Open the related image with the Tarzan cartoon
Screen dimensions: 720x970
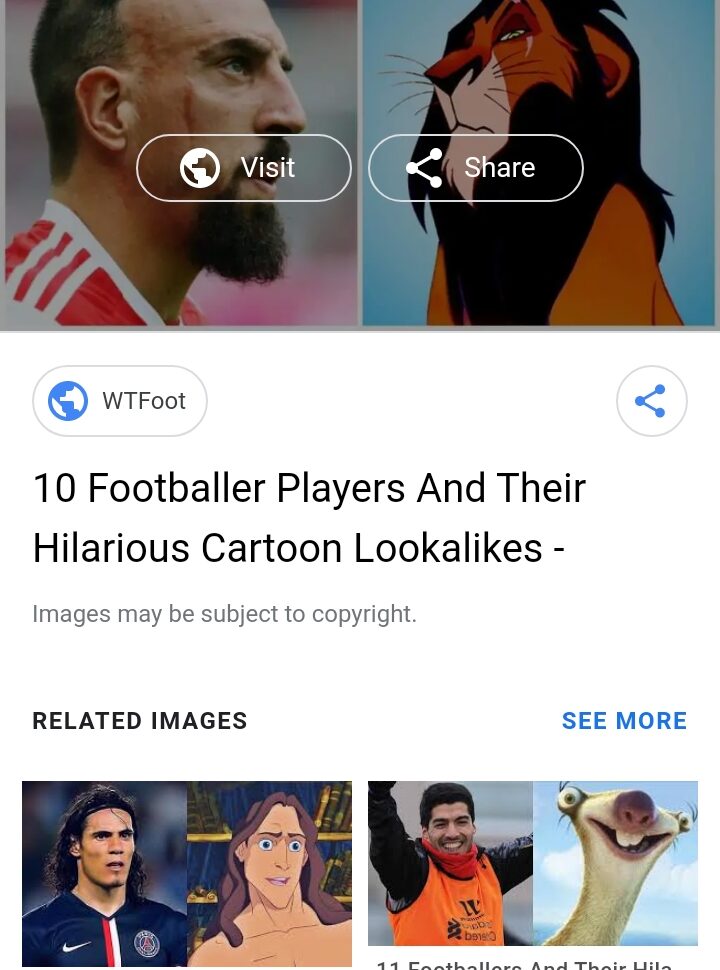pyautogui.click(x=187, y=873)
